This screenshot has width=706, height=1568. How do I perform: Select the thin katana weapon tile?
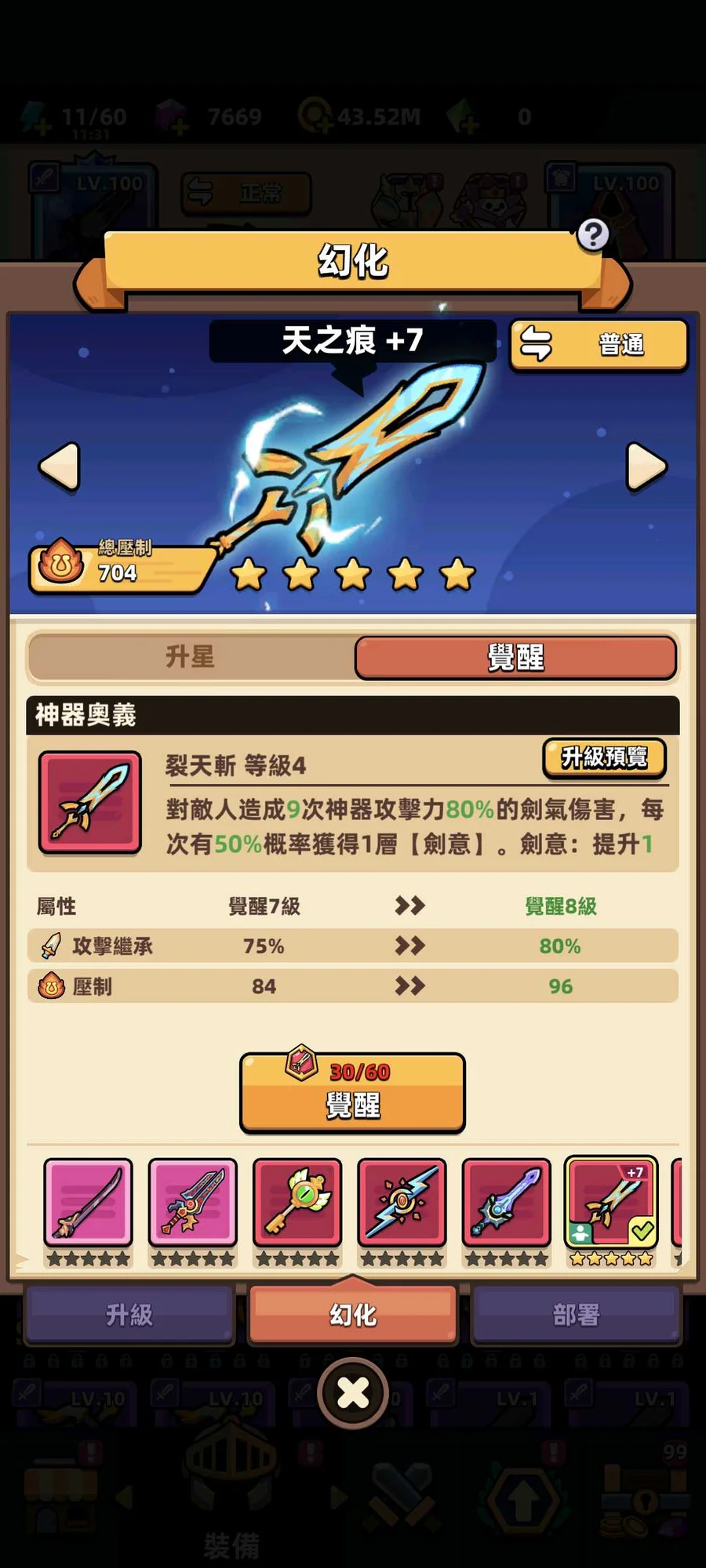(x=88, y=1203)
